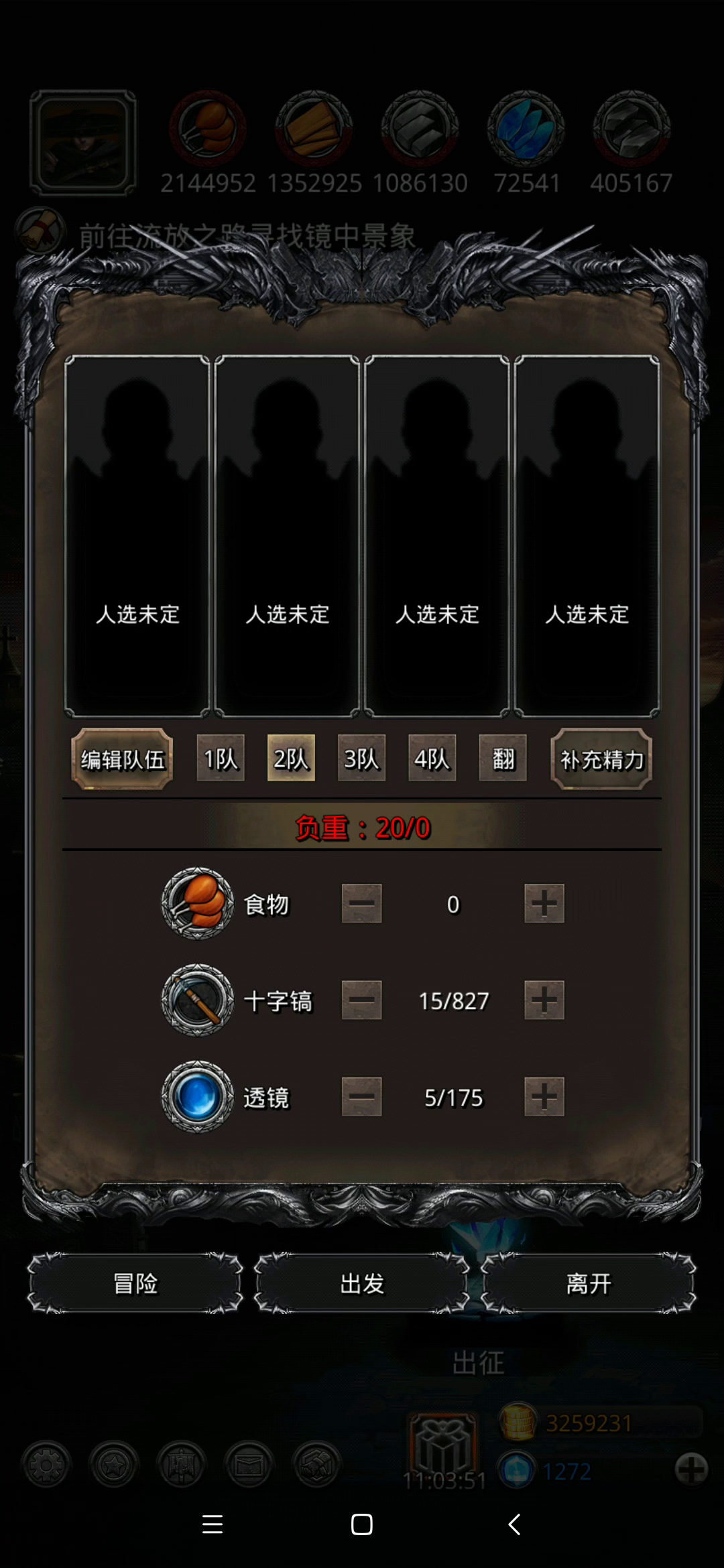
Task: Start the 冒险 adventure
Action: [135, 1283]
